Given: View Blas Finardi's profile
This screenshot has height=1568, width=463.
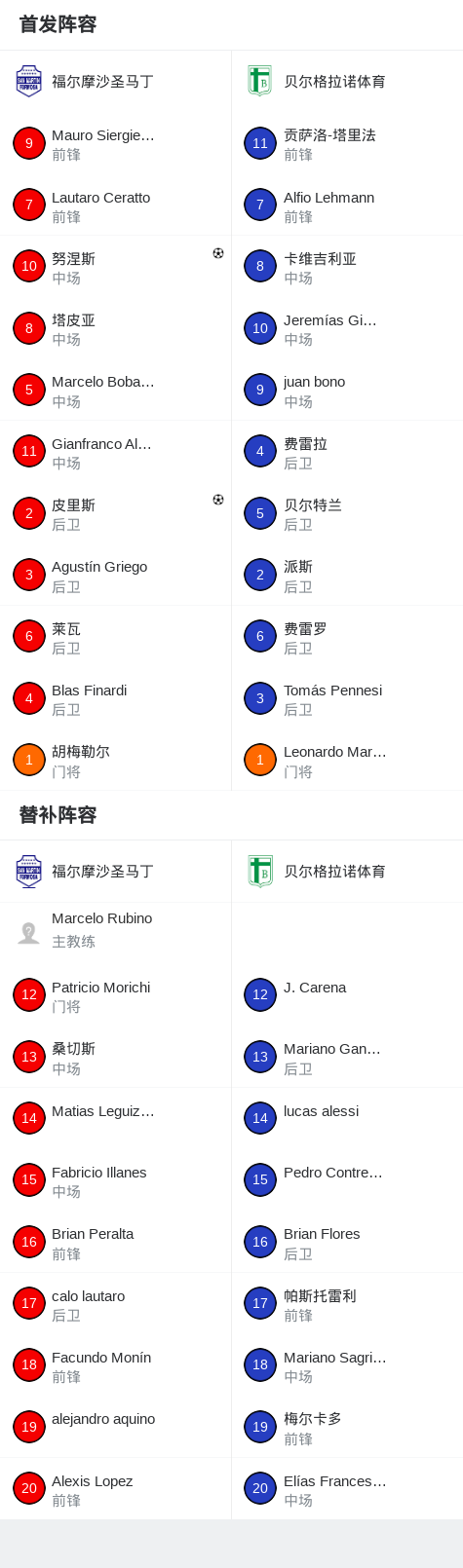Looking at the screenshot, I should tap(115, 699).
